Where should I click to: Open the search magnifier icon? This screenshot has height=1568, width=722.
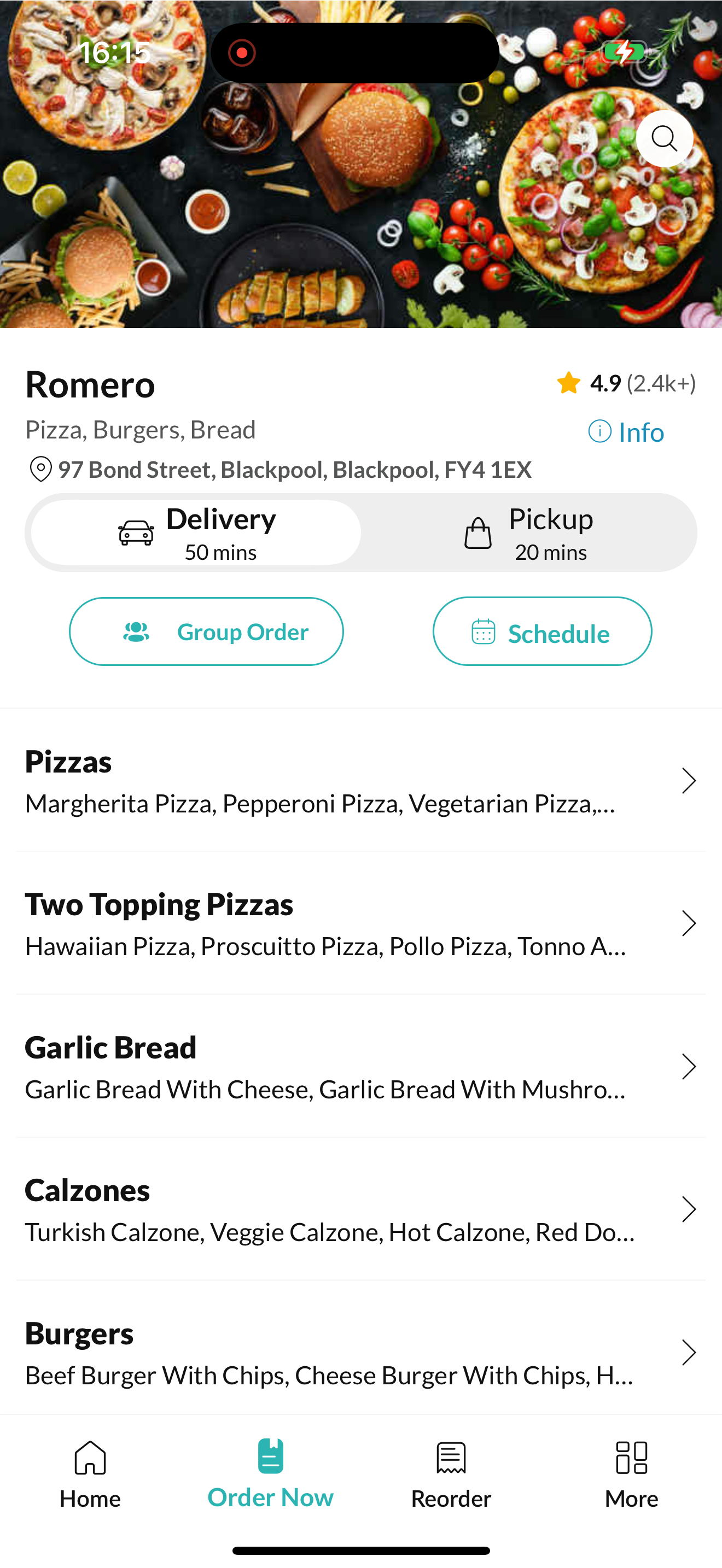(664, 139)
